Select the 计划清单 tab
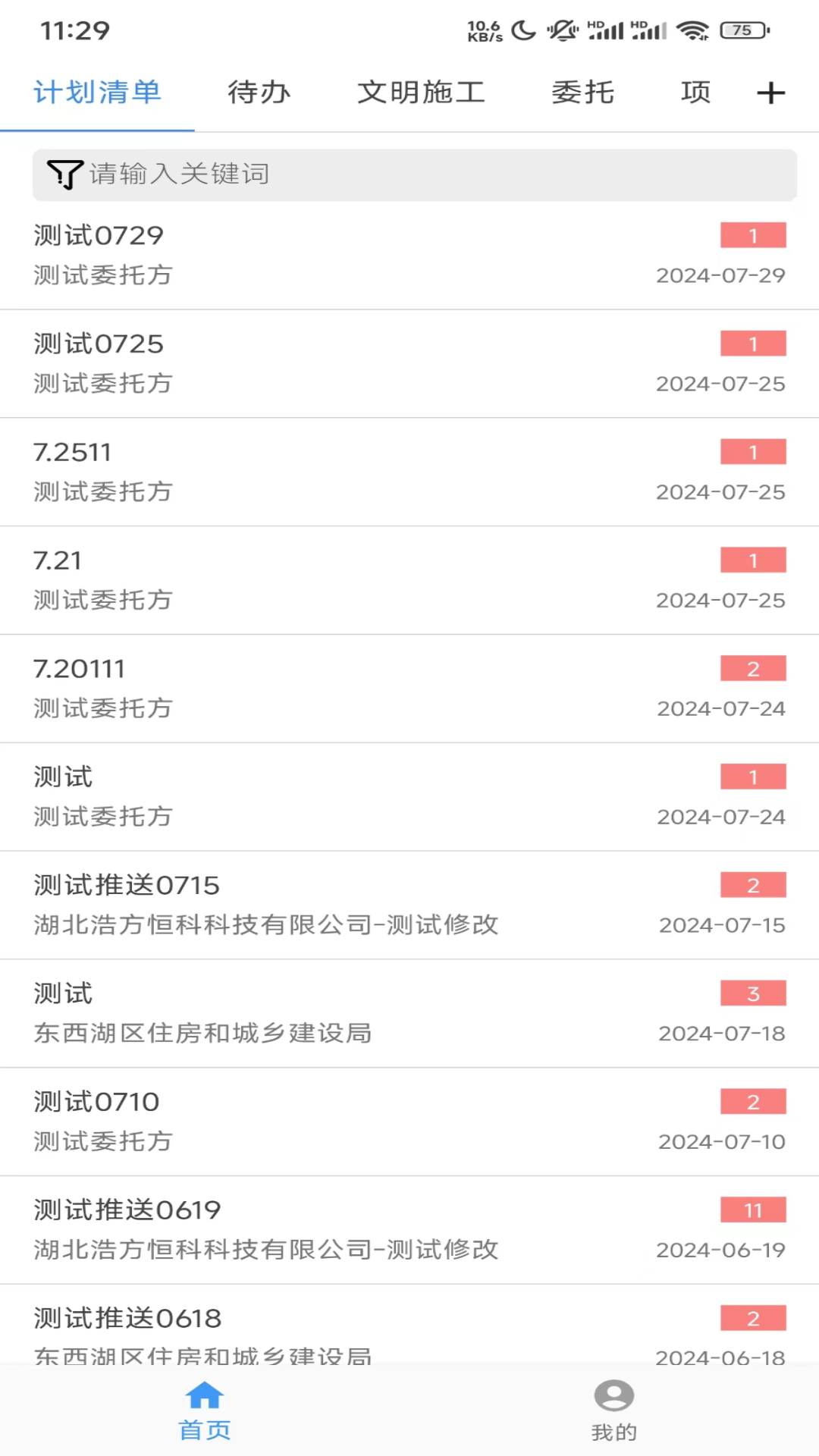 [96, 92]
